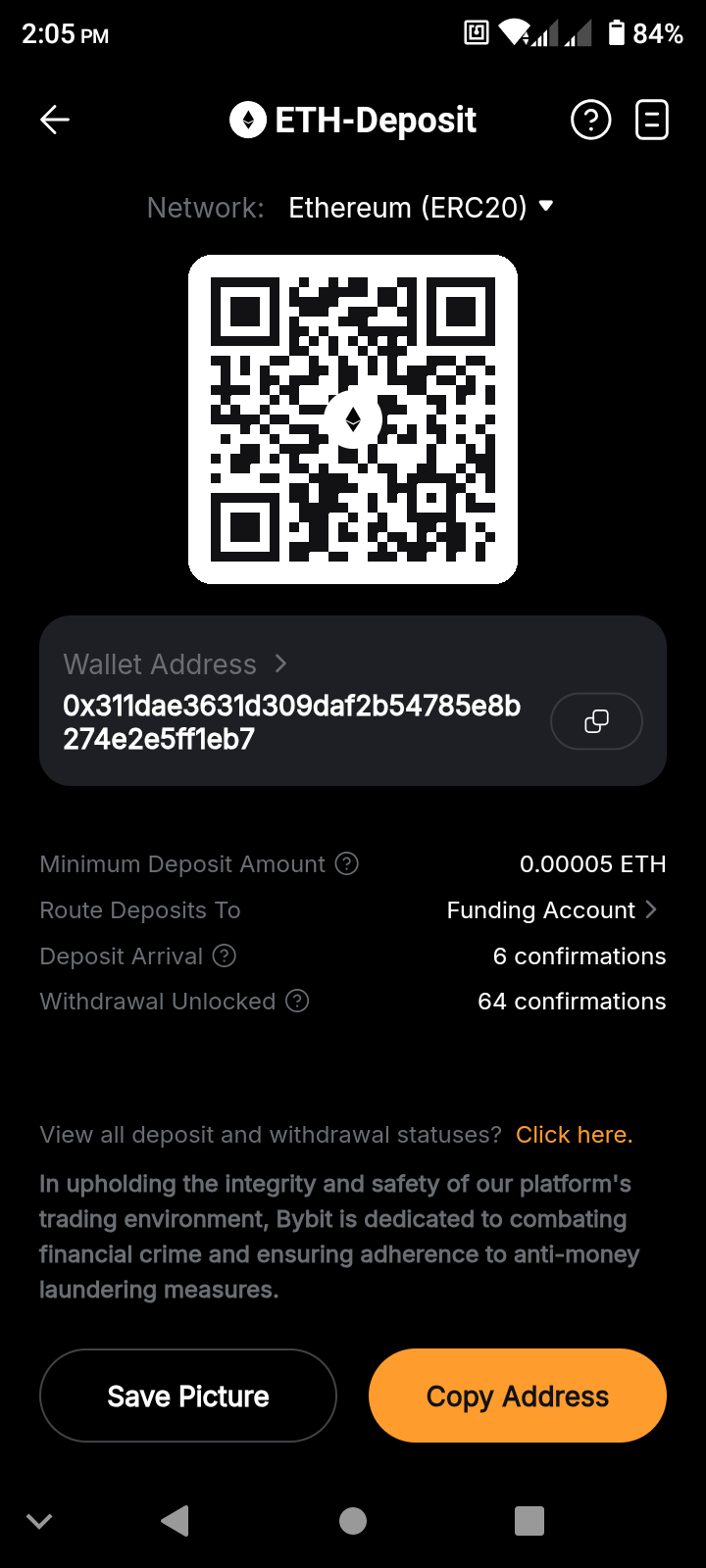Screen dimensions: 706x1568
Task: Tap the copy icon beside the wallet address
Action: (x=596, y=720)
